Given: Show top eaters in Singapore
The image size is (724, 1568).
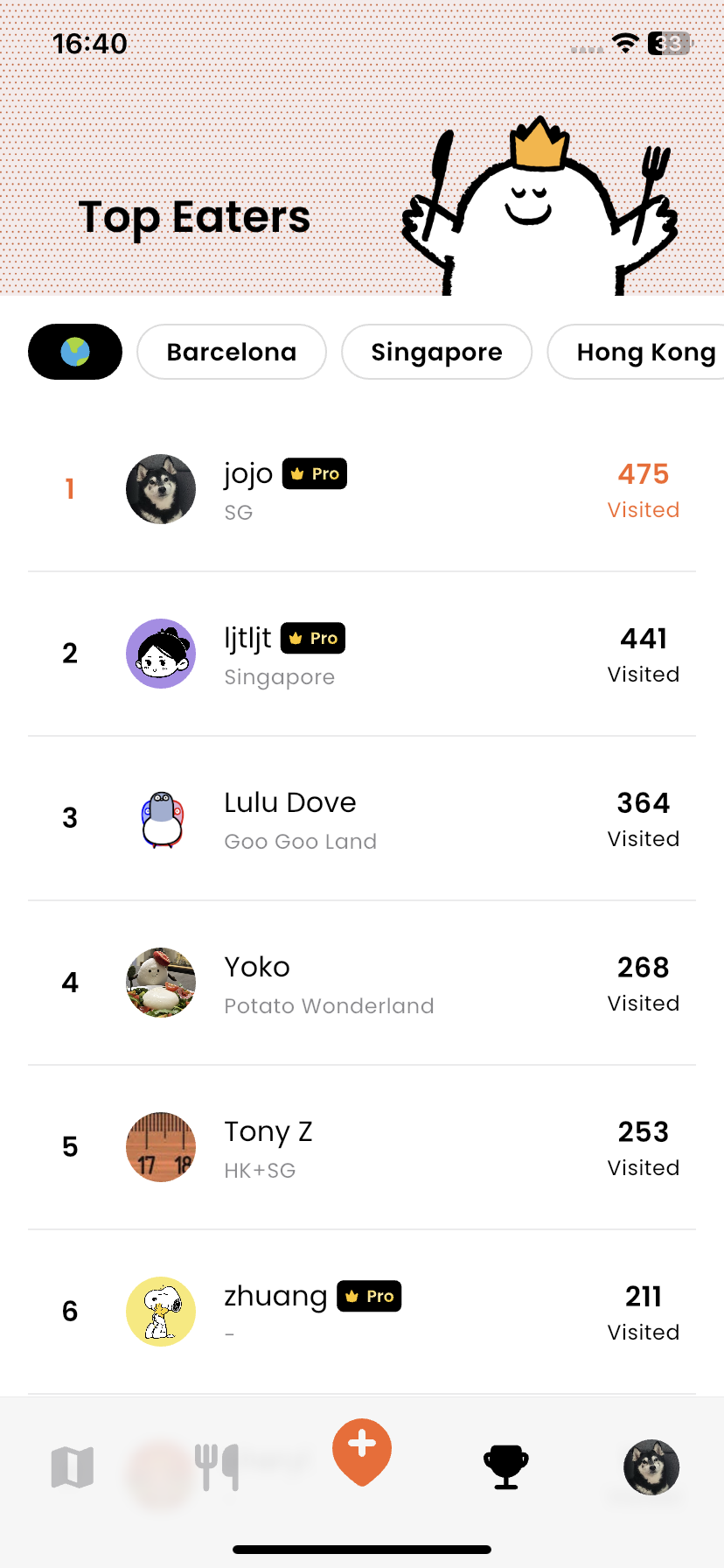Looking at the screenshot, I should (436, 352).
